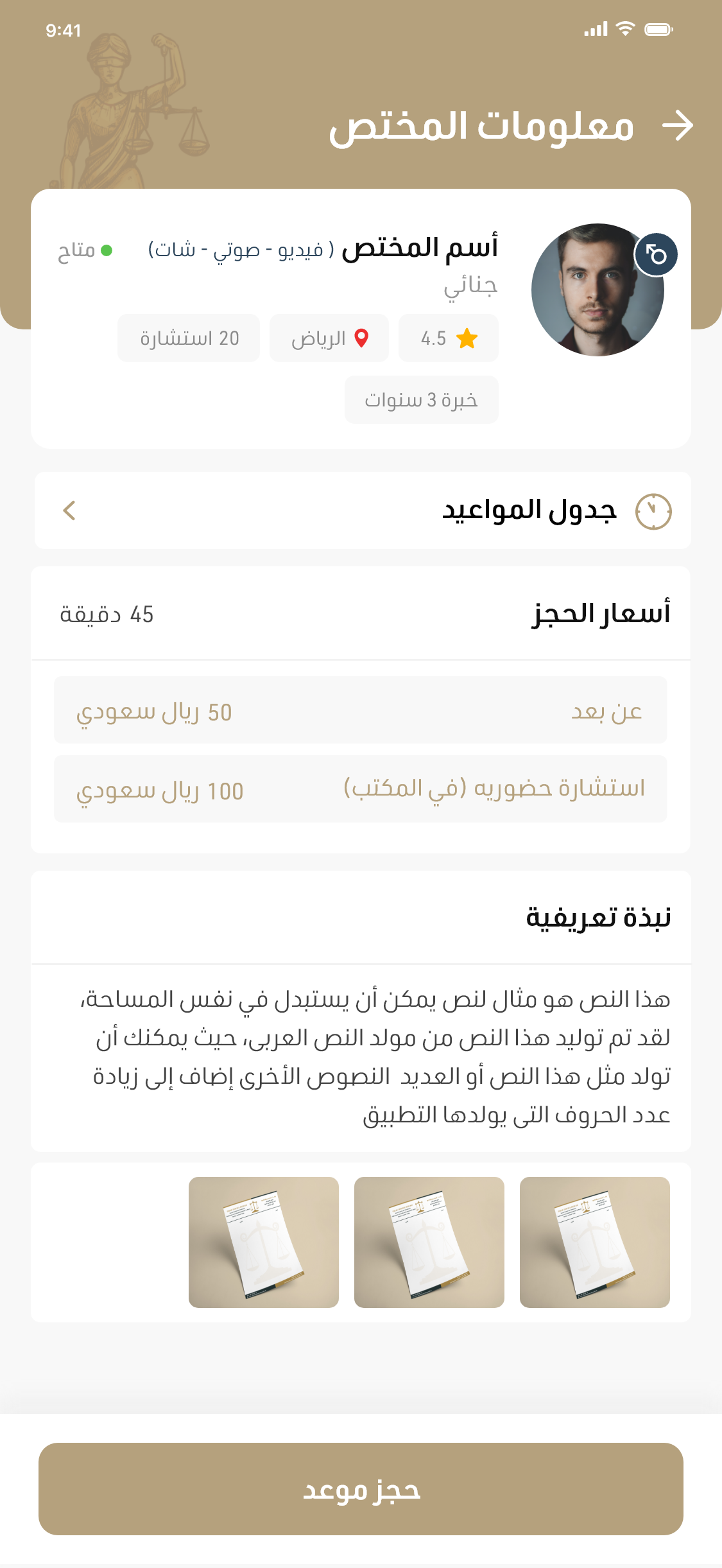Tap the حجز موعد booking button
The width and height of the screenshot is (722, 1568).
tap(361, 1488)
